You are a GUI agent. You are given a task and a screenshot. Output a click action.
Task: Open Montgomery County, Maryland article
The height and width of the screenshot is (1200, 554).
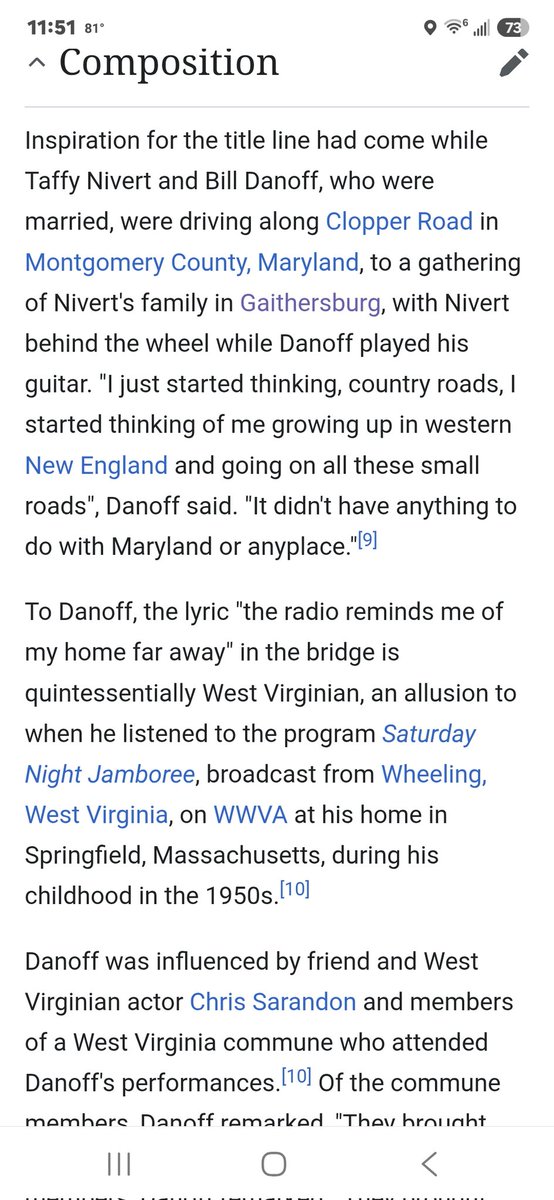(191, 262)
